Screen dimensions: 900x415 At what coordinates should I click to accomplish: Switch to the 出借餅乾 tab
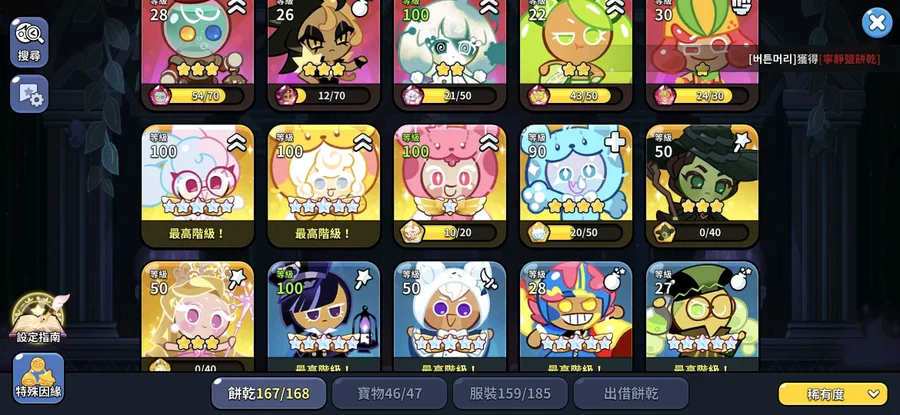tap(631, 394)
